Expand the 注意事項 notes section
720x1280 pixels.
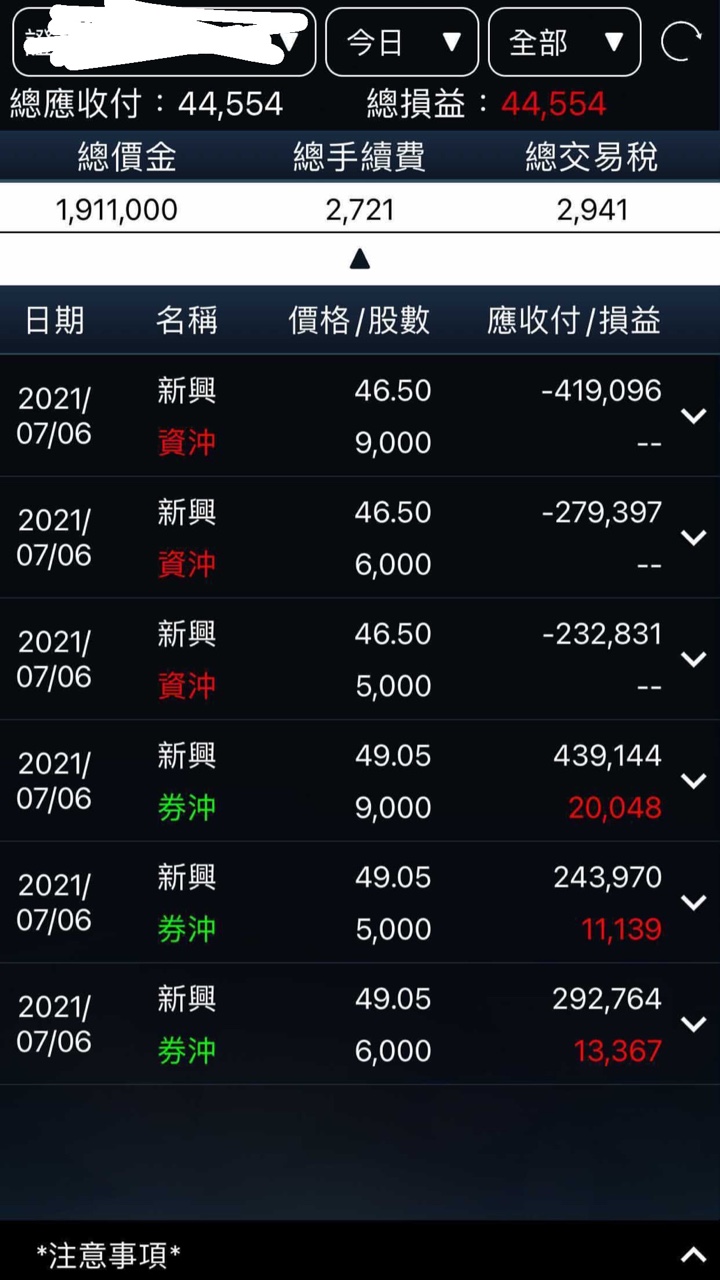pyautogui.click(x=693, y=1254)
